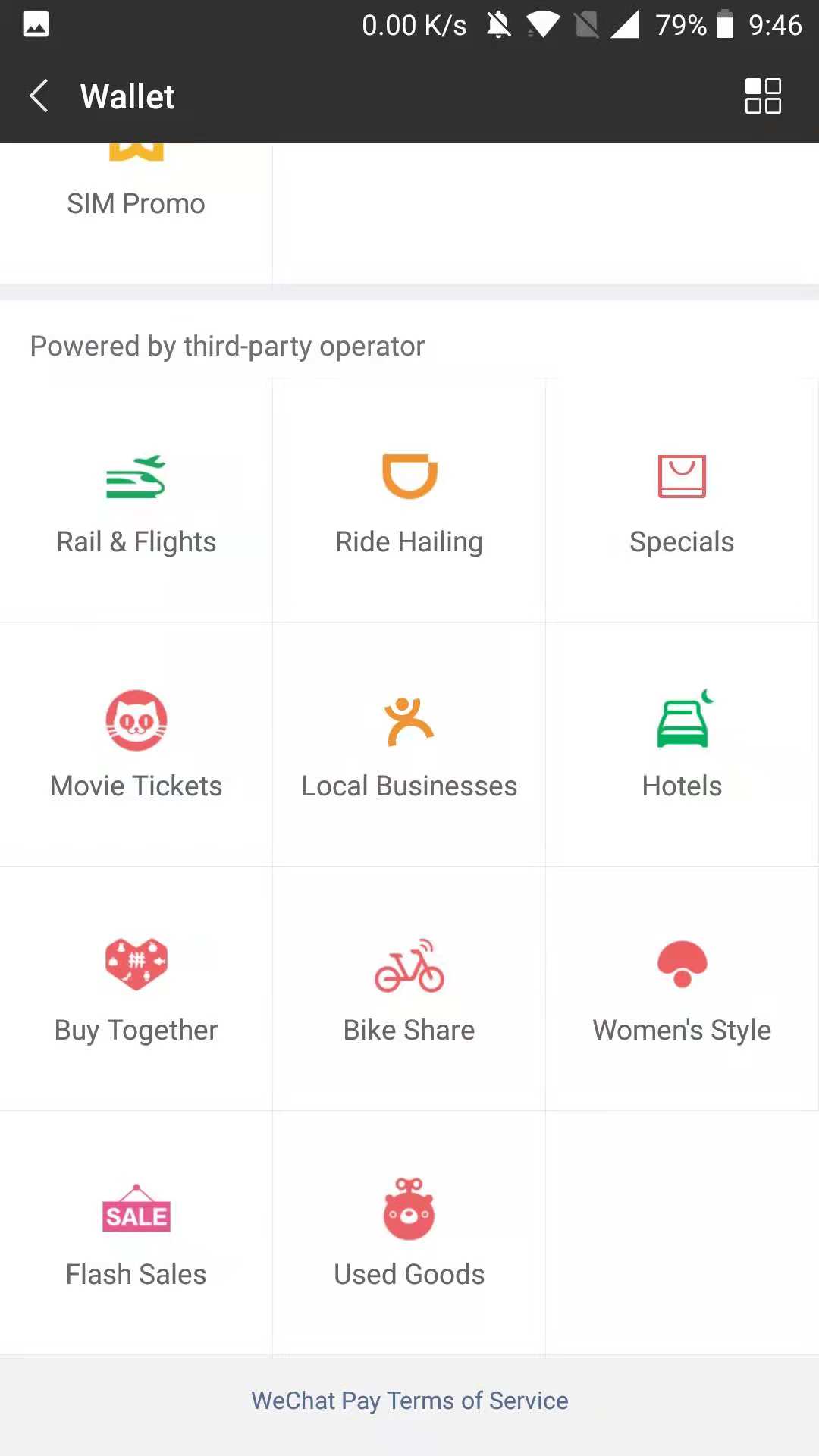The width and height of the screenshot is (819, 1456).
Task: Select Ride Hailing service
Action: pyautogui.click(x=409, y=500)
